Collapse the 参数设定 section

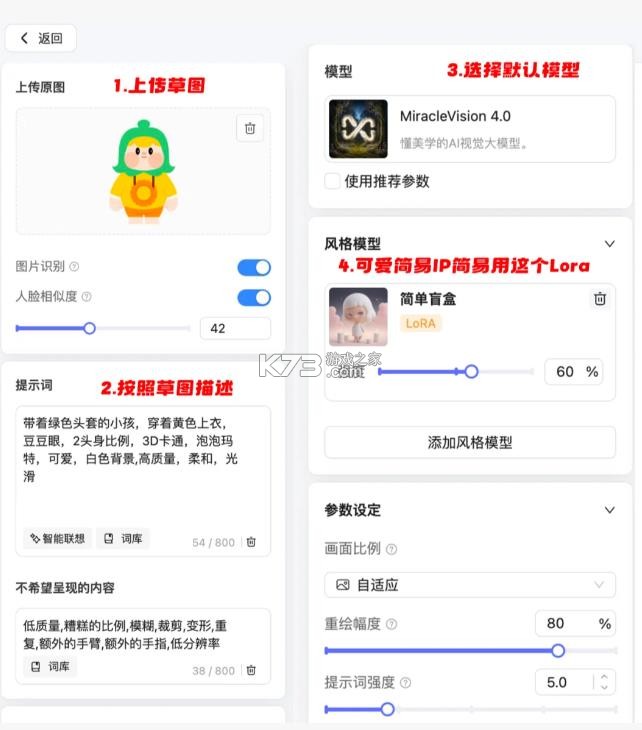(610, 510)
